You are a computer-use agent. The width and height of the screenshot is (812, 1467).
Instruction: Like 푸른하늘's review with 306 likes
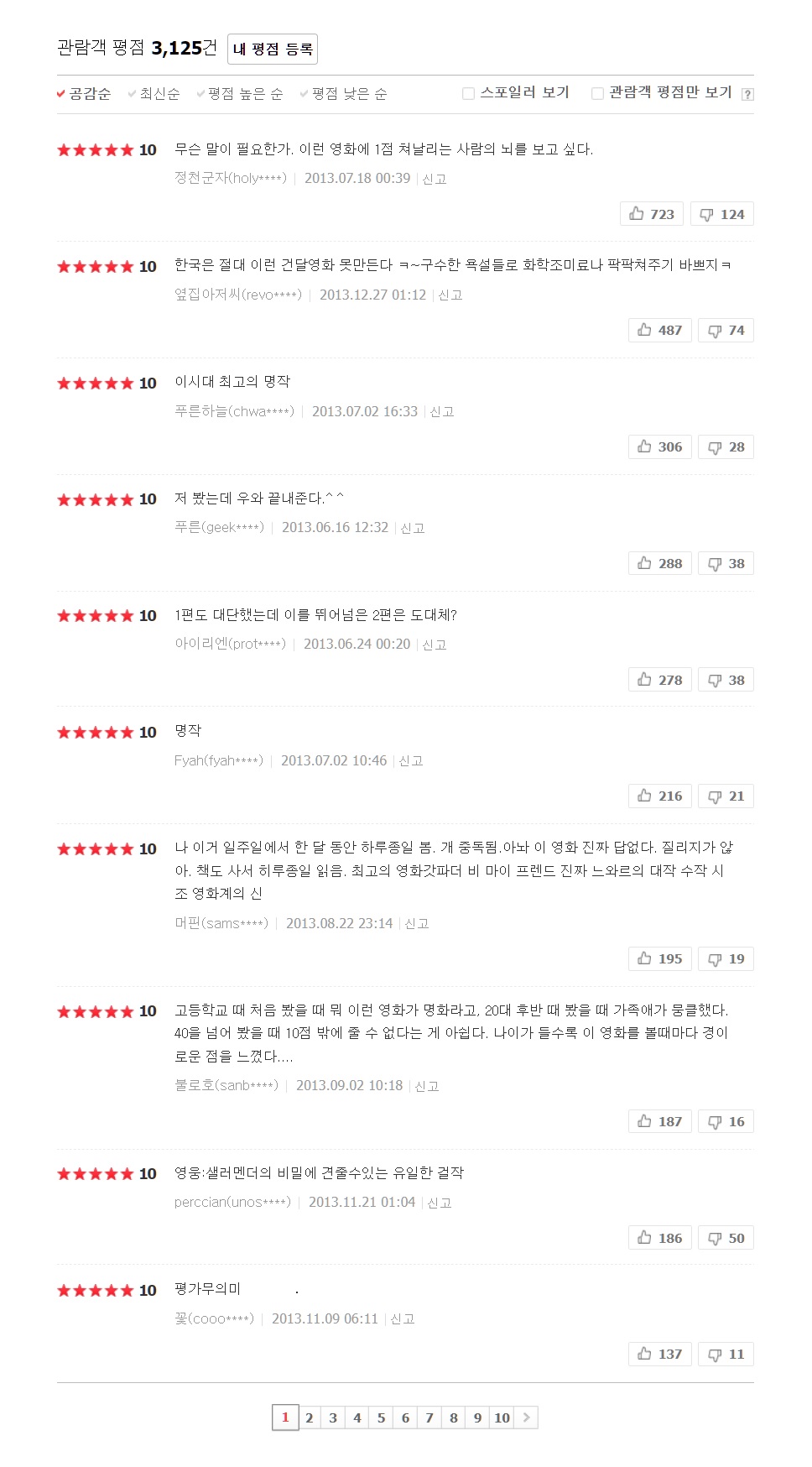660,447
